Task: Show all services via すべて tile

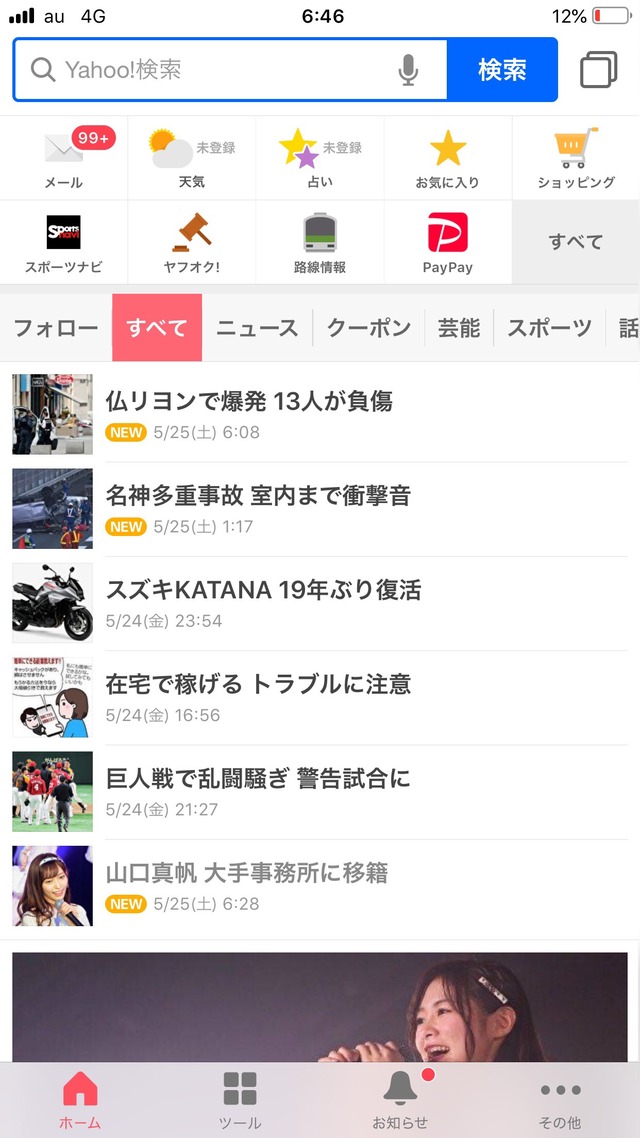Action: (x=576, y=242)
